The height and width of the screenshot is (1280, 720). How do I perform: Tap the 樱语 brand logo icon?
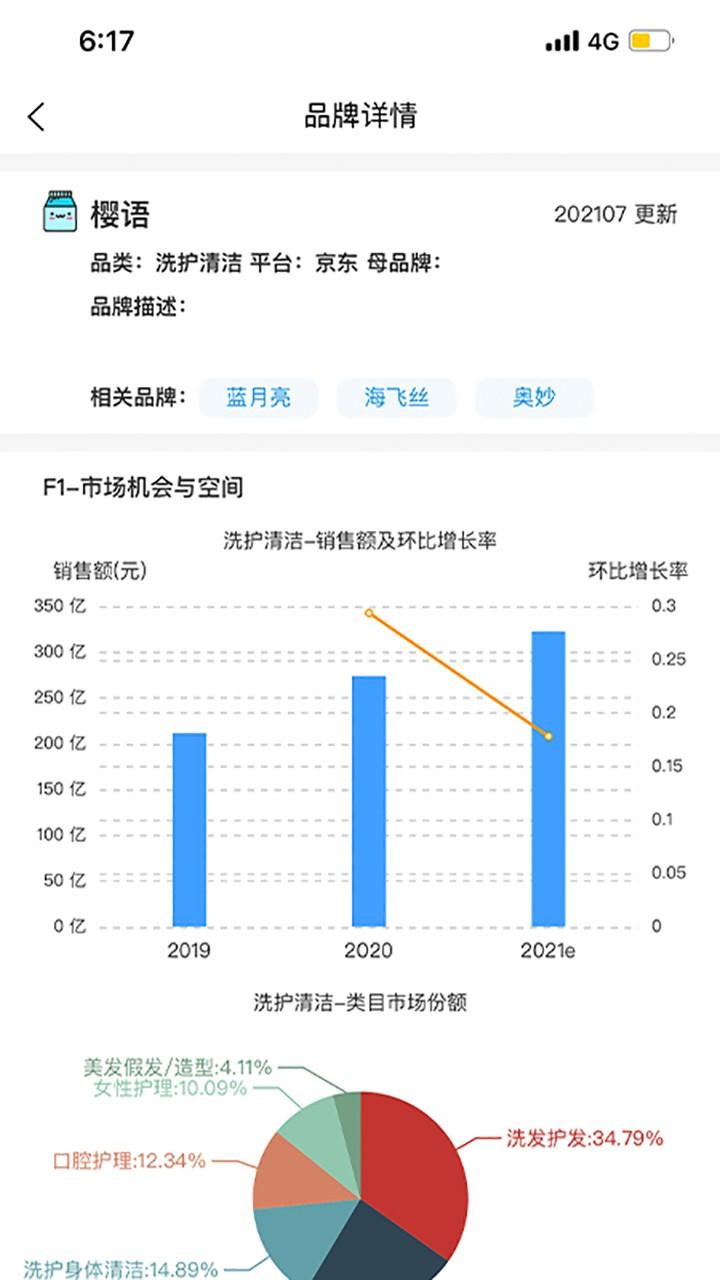pyautogui.click(x=59, y=212)
